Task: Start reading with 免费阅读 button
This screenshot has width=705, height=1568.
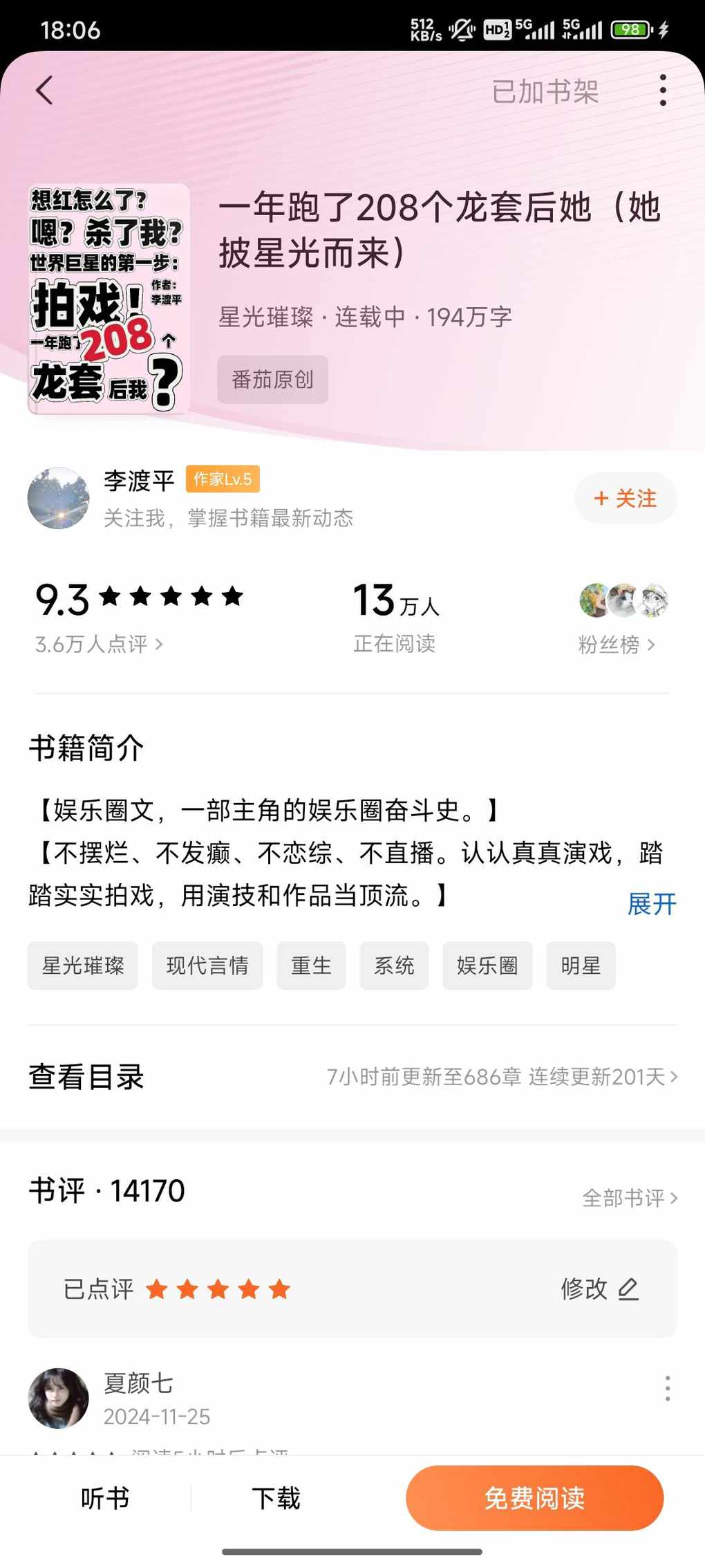Action: (x=534, y=1498)
